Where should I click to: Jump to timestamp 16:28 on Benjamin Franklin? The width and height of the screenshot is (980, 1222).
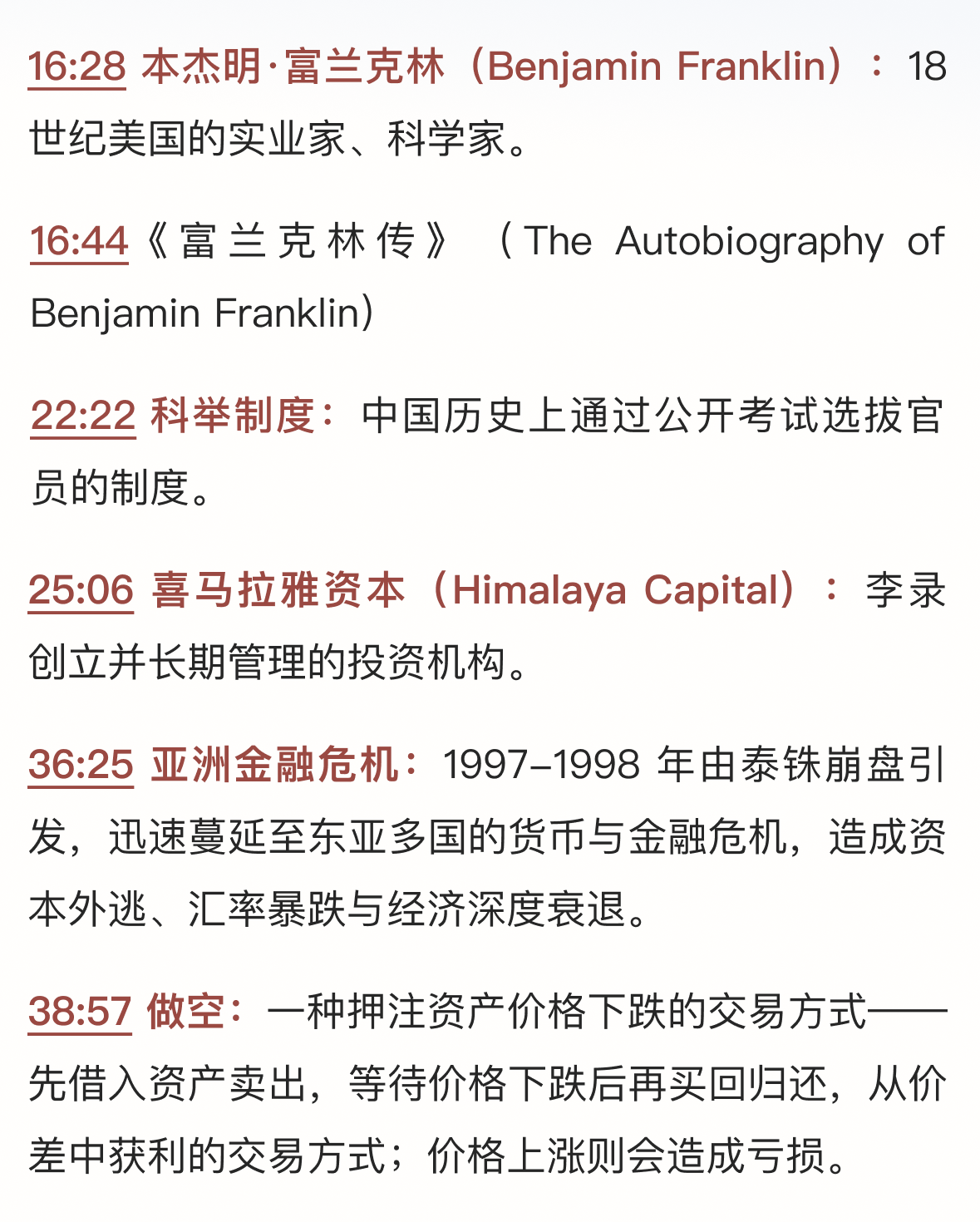click(x=77, y=67)
